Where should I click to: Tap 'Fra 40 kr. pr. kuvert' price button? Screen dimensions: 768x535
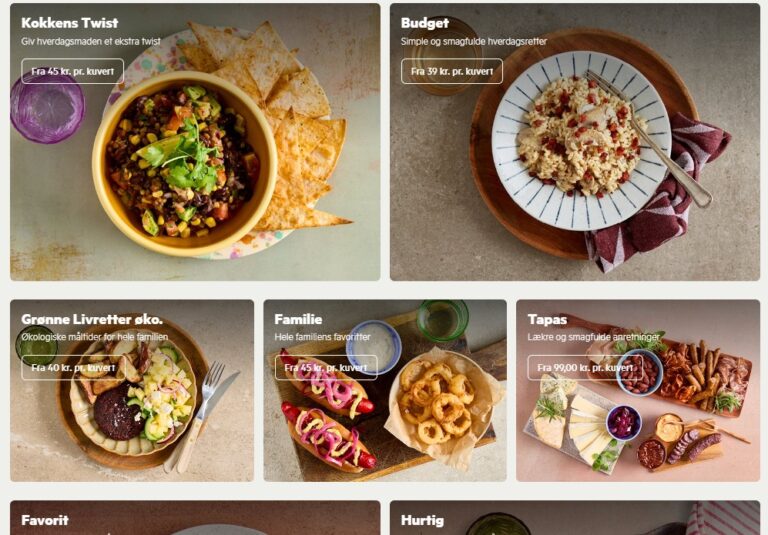coord(72,367)
